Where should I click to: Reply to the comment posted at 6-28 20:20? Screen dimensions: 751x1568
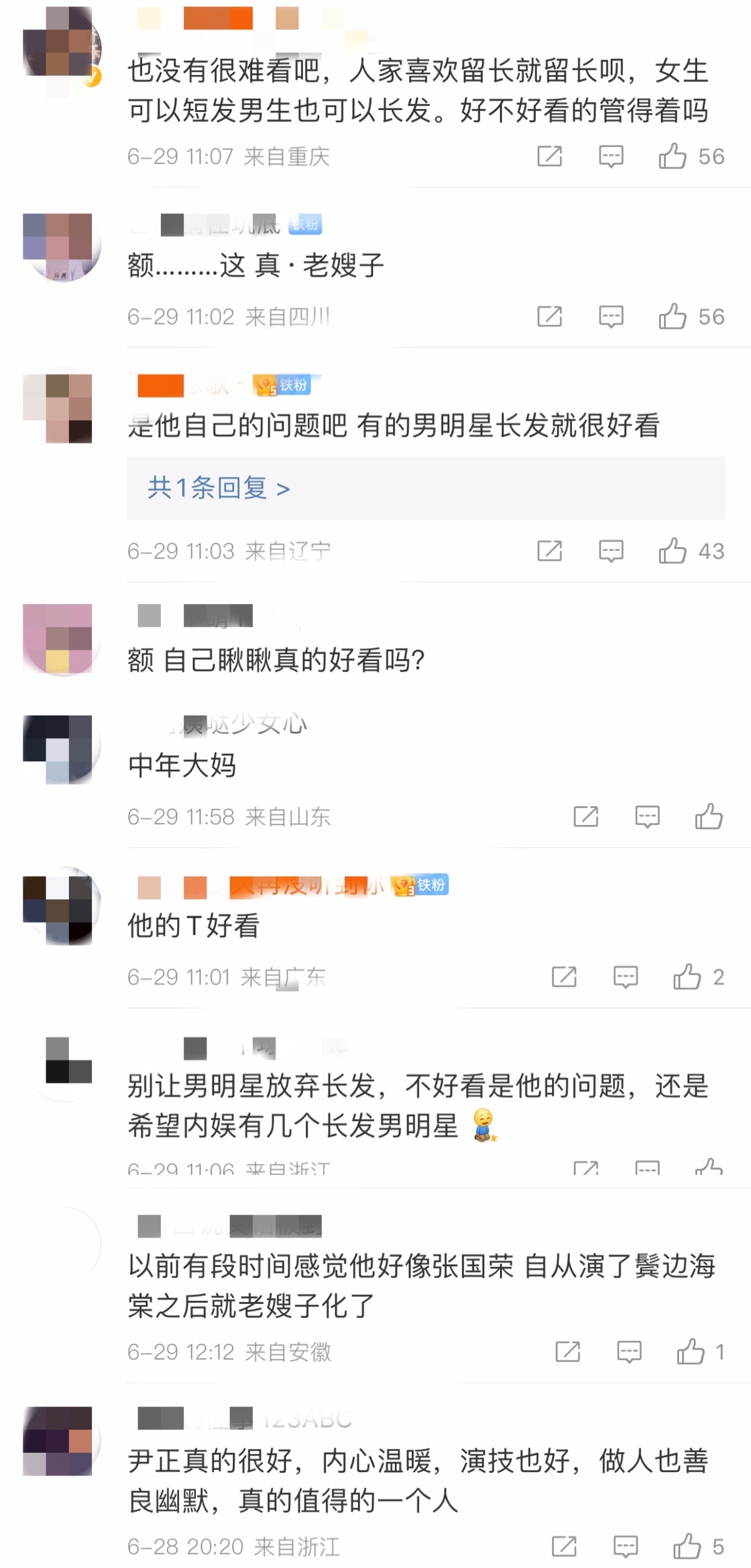click(625, 1547)
